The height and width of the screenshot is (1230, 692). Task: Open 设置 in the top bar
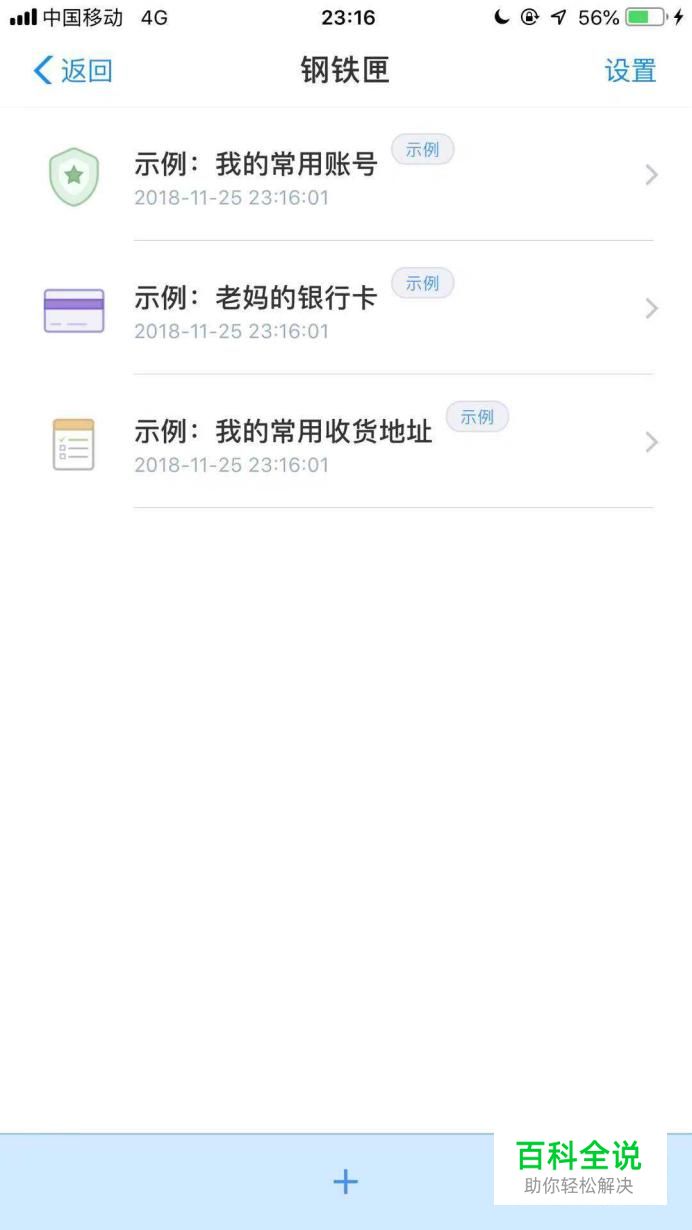(630, 71)
